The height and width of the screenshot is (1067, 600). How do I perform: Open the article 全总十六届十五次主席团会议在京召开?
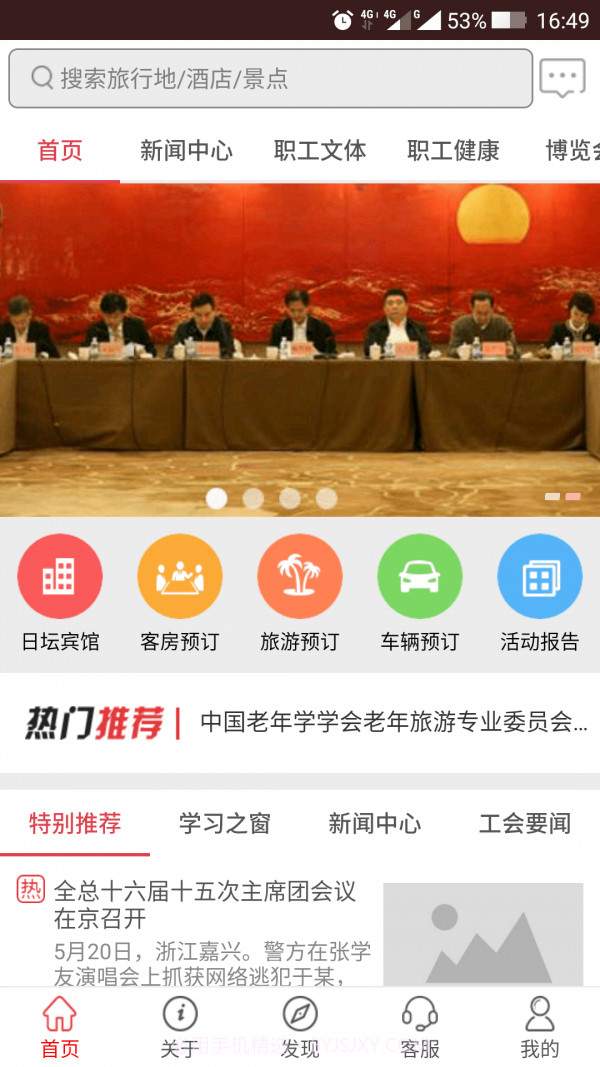tap(205, 905)
